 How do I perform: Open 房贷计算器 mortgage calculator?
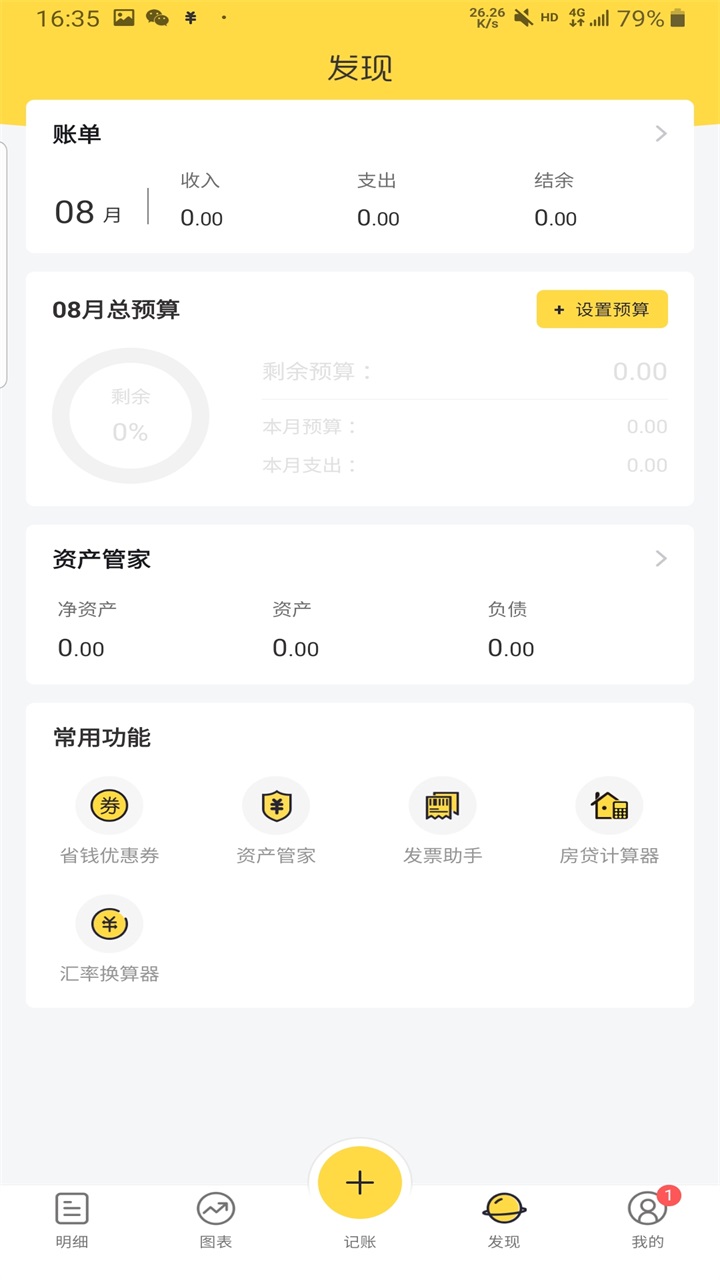[609, 821]
